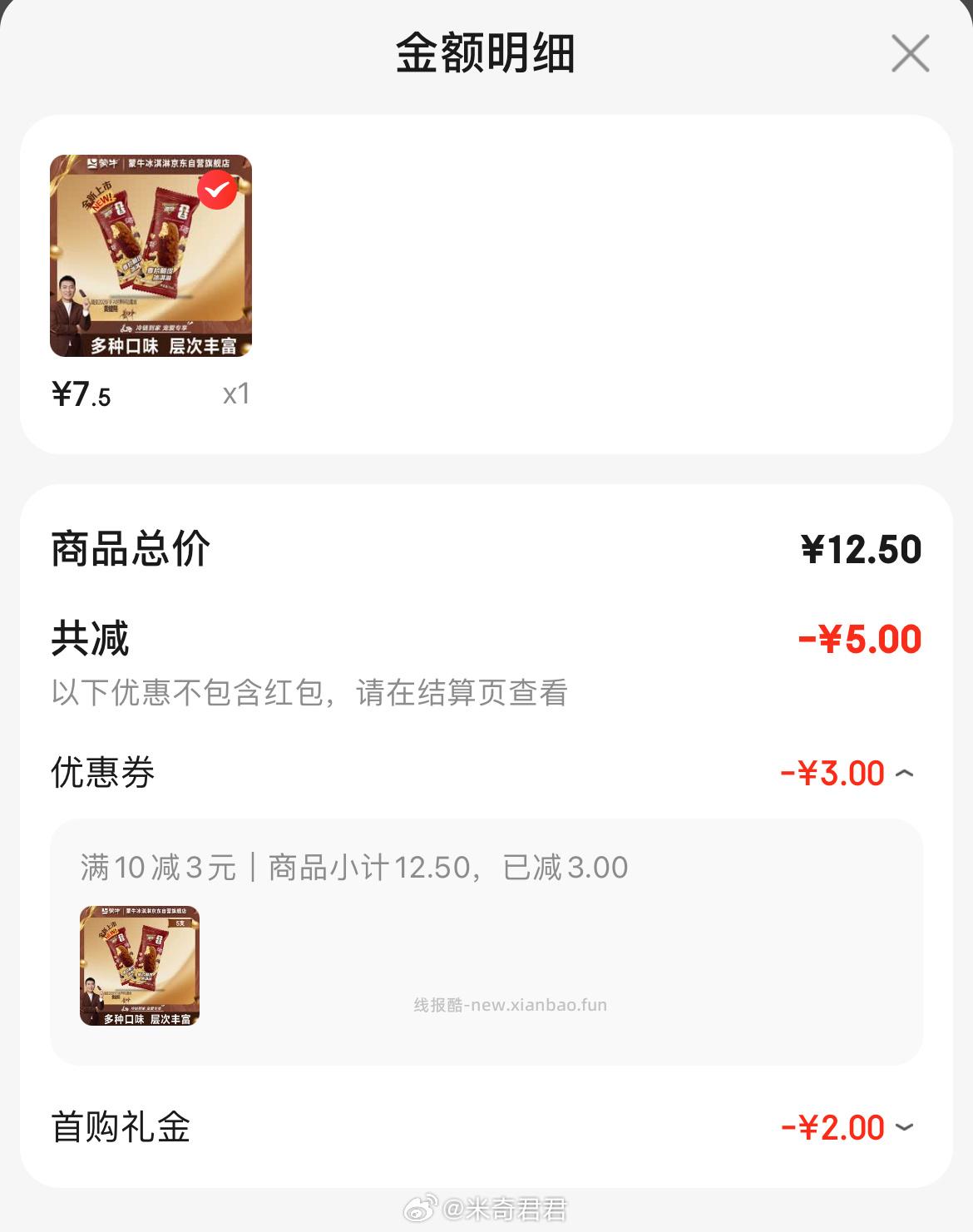Expand the 首购礼金 first-purchase gift details
This screenshot has height=1232, width=973.
pyautogui.click(x=903, y=1128)
